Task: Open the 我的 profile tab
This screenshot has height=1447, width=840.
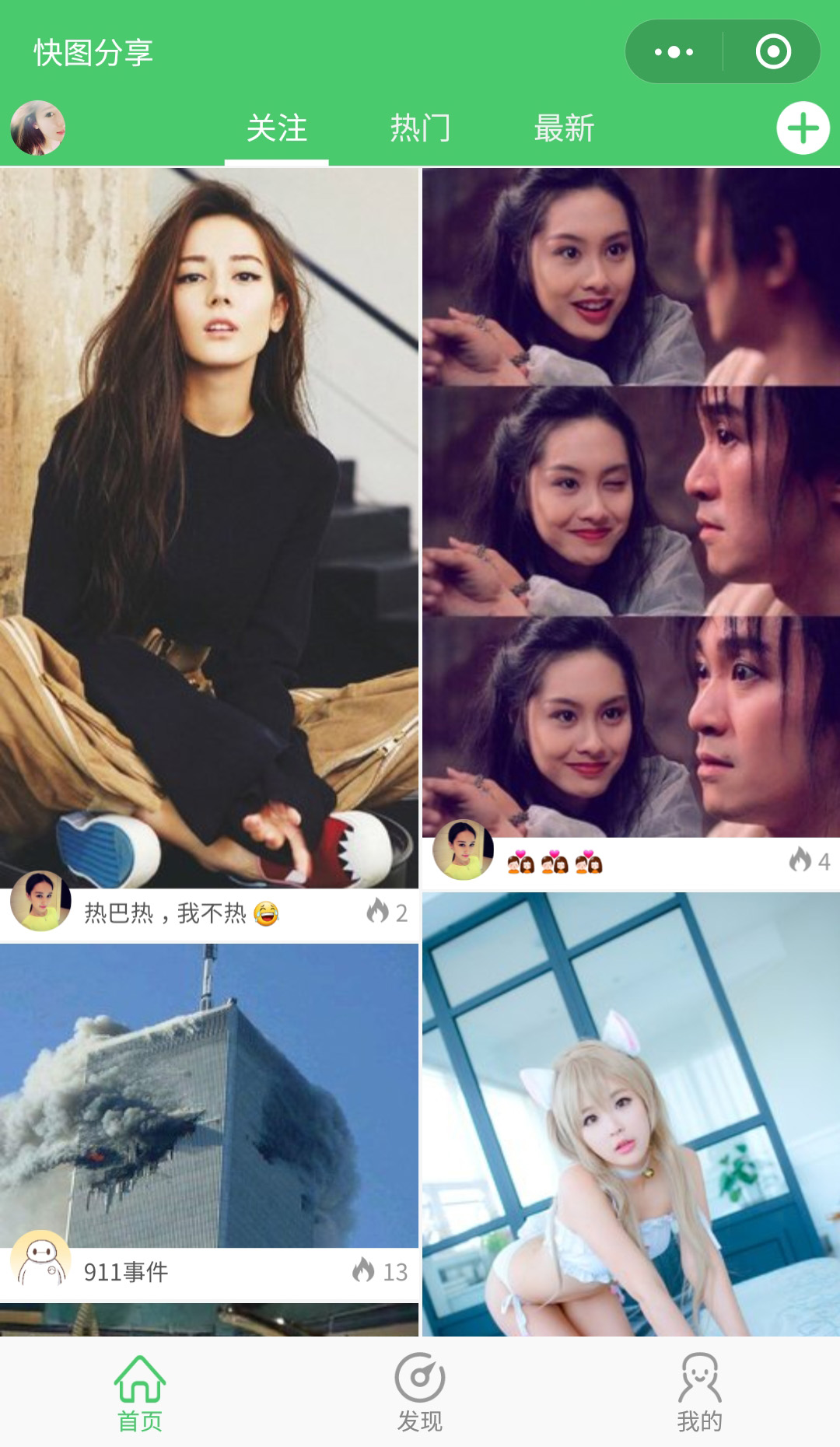Action: pyautogui.click(x=700, y=1393)
